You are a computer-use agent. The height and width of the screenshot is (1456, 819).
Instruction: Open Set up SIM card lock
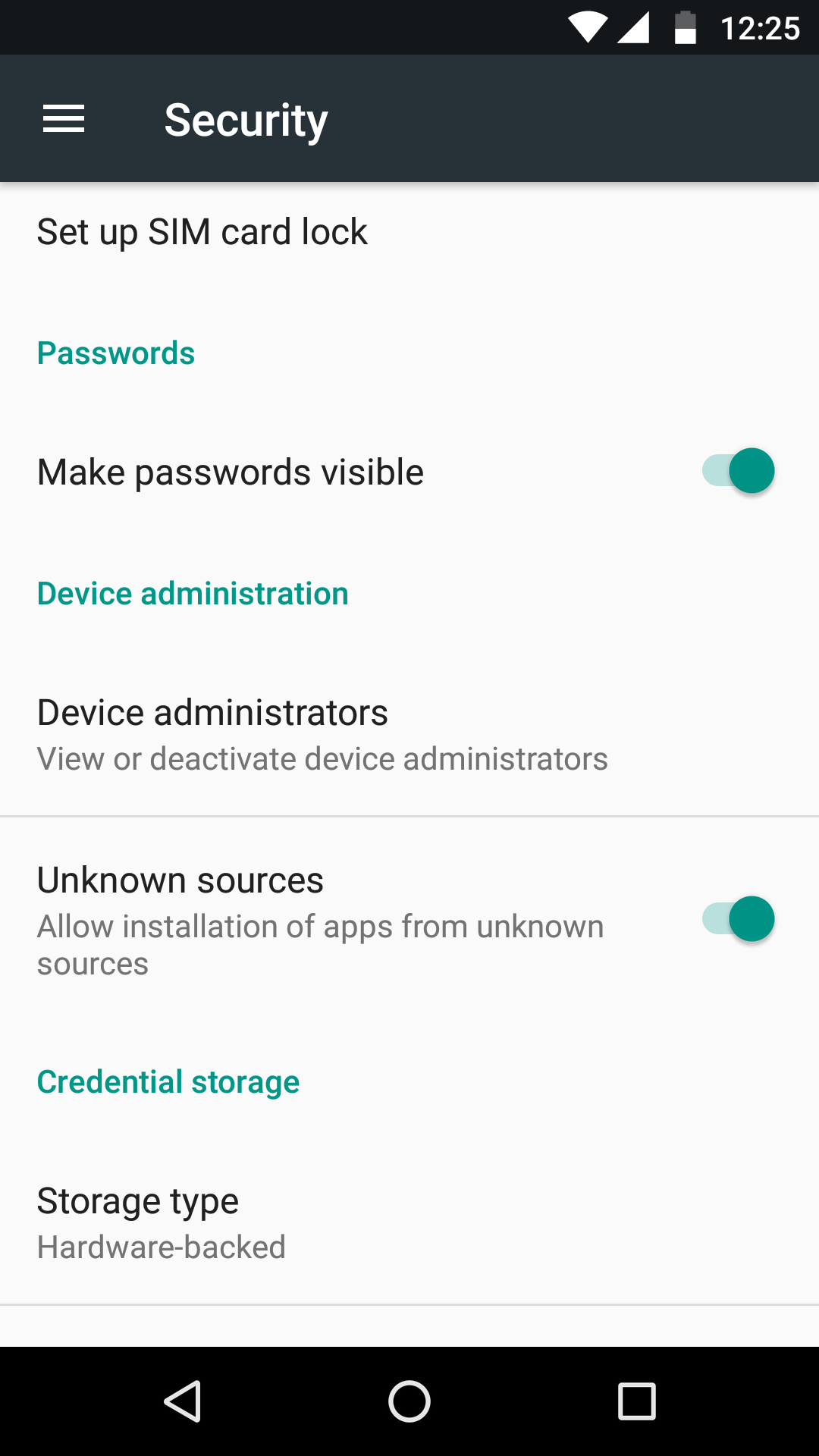(409, 232)
